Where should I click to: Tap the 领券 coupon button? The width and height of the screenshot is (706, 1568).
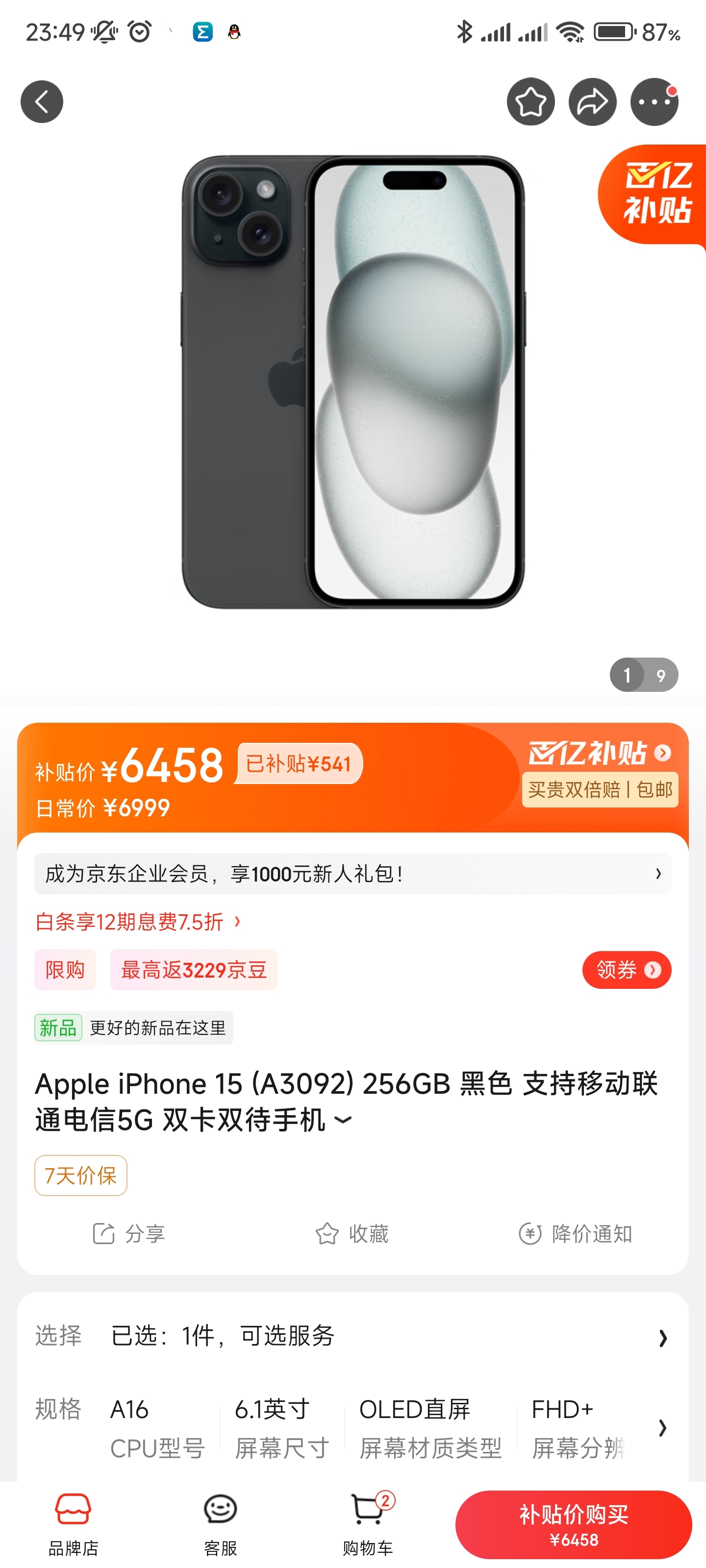pos(626,970)
